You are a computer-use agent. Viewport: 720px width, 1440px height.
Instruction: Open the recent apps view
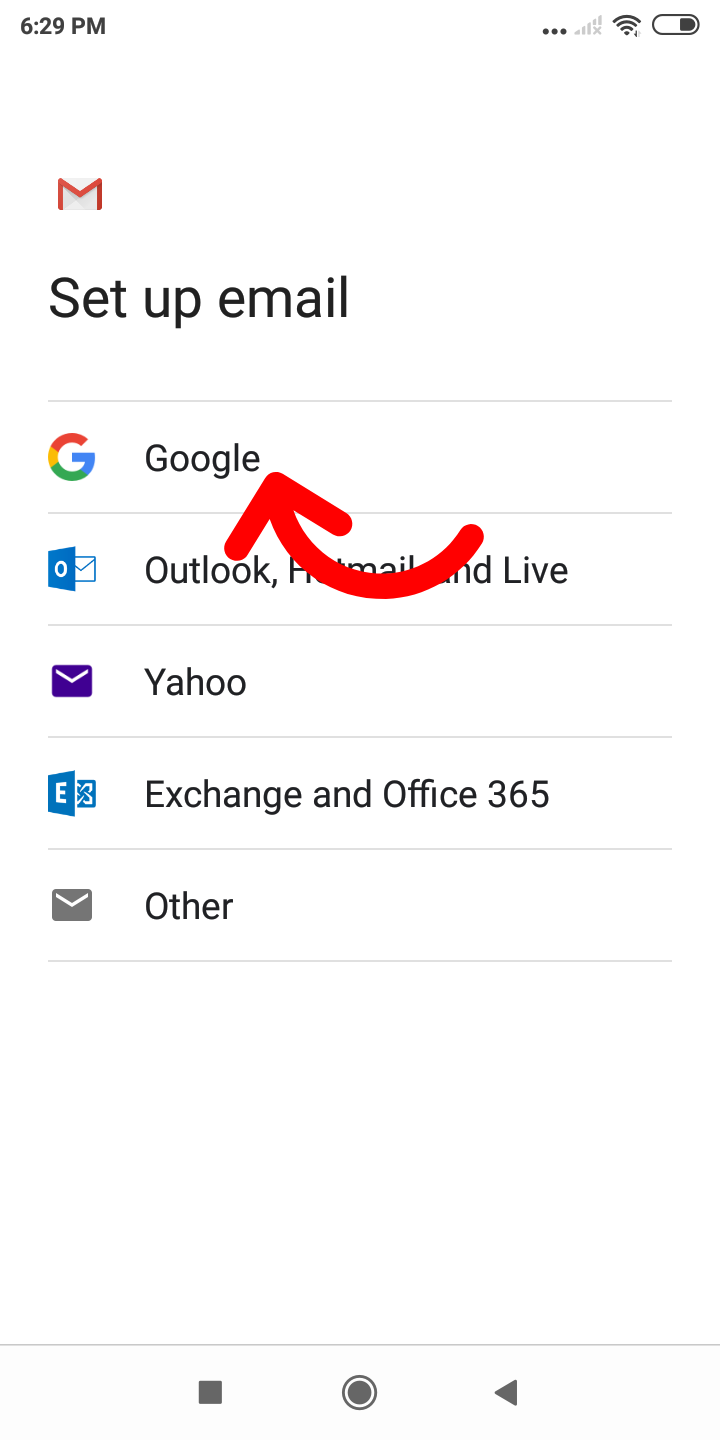[x=210, y=1392]
